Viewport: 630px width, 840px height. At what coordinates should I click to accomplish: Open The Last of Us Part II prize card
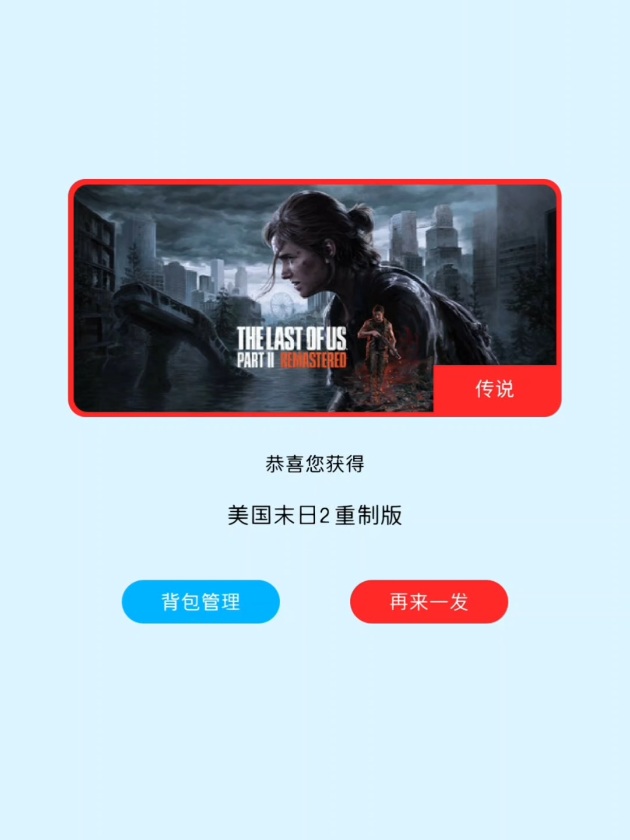point(314,297)
